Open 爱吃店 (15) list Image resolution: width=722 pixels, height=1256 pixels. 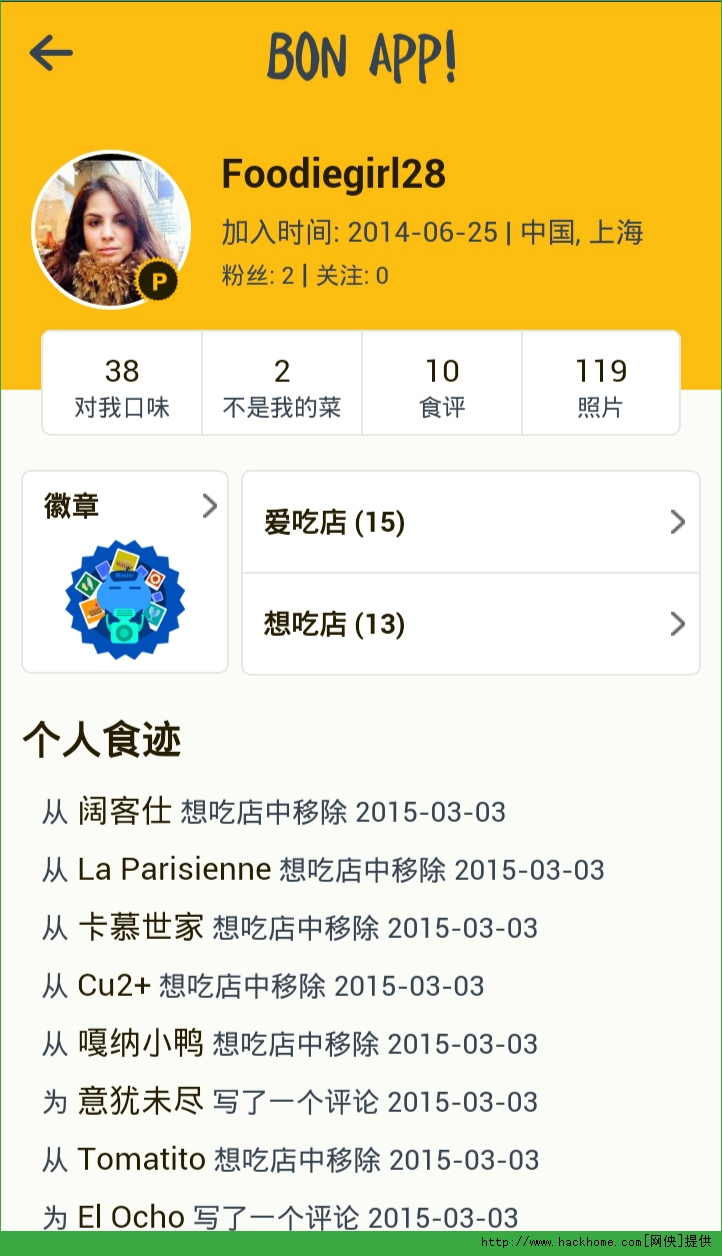point(470,522)
